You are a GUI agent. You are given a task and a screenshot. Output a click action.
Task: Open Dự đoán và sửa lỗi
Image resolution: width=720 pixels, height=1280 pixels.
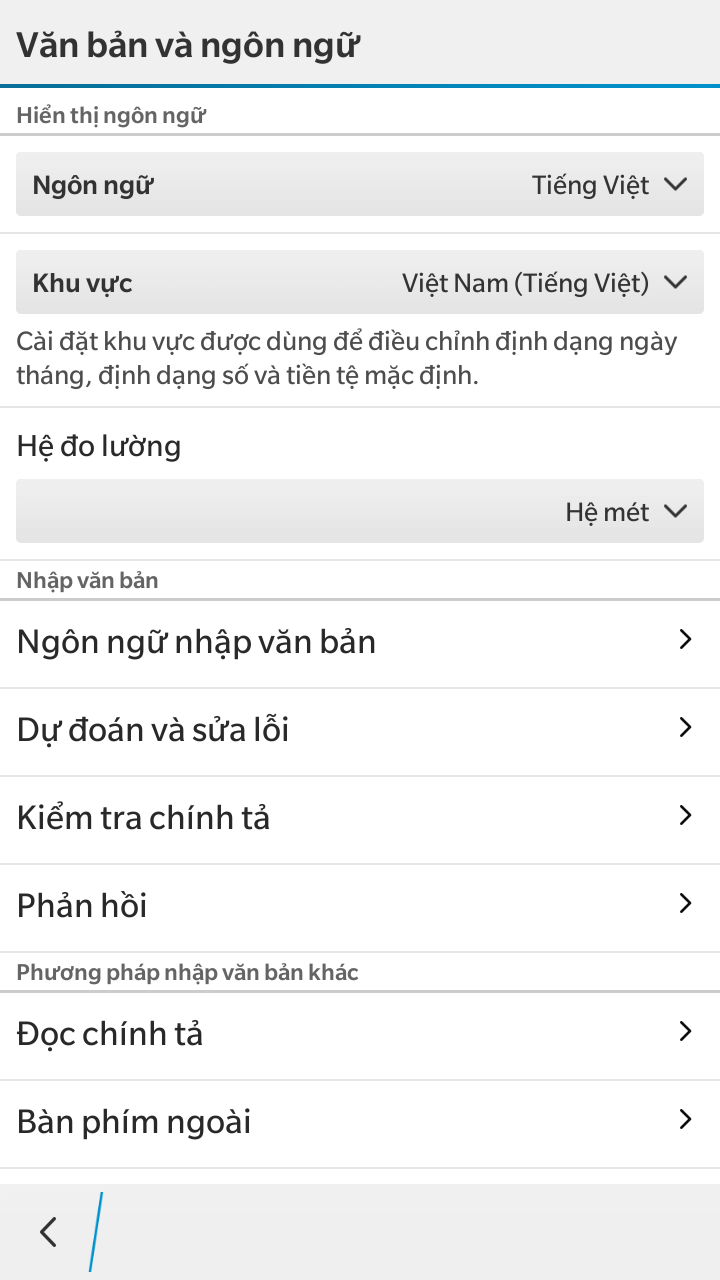point(360,730)
